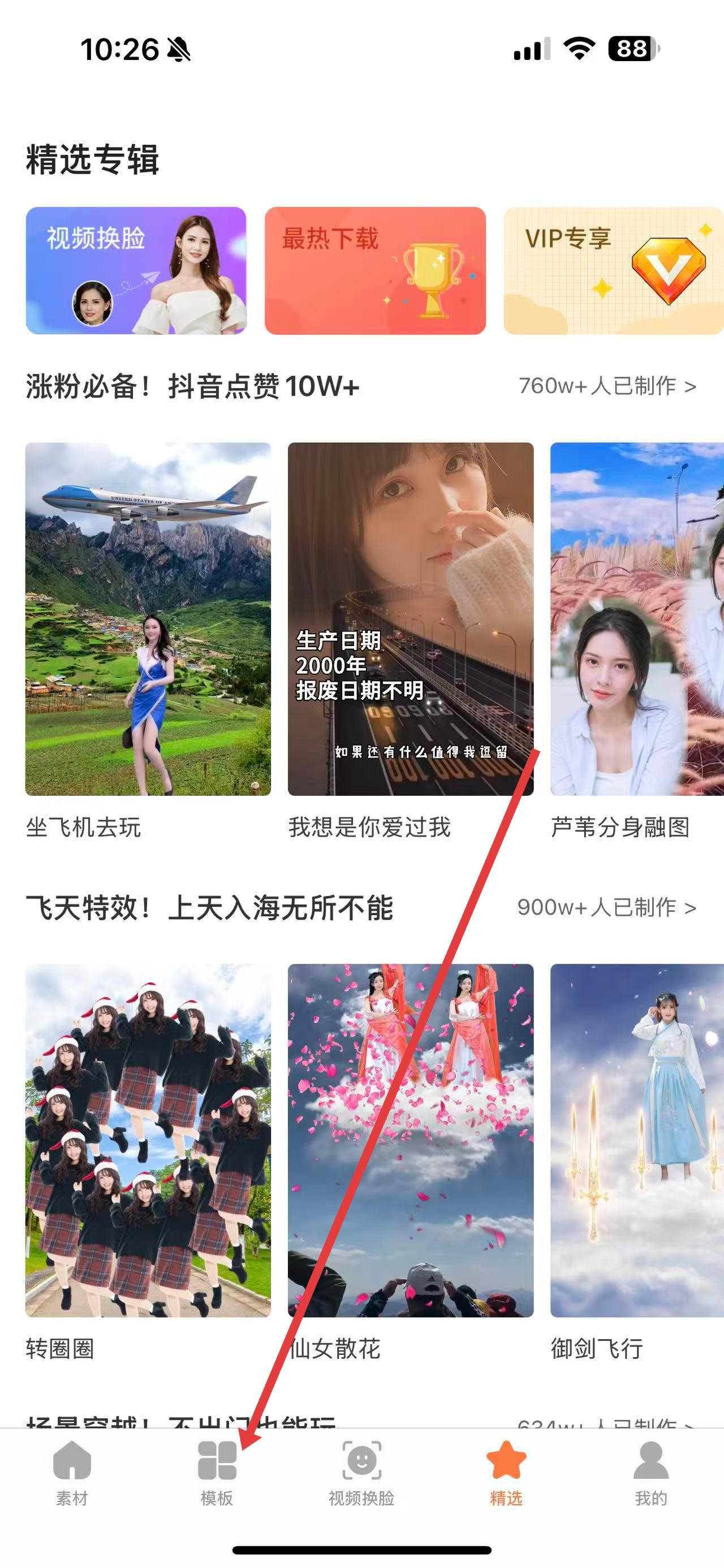Viewport: 724px width, 1568px height.
Task: View more via 900w+人已制作 link
Action: click(607, 908)
